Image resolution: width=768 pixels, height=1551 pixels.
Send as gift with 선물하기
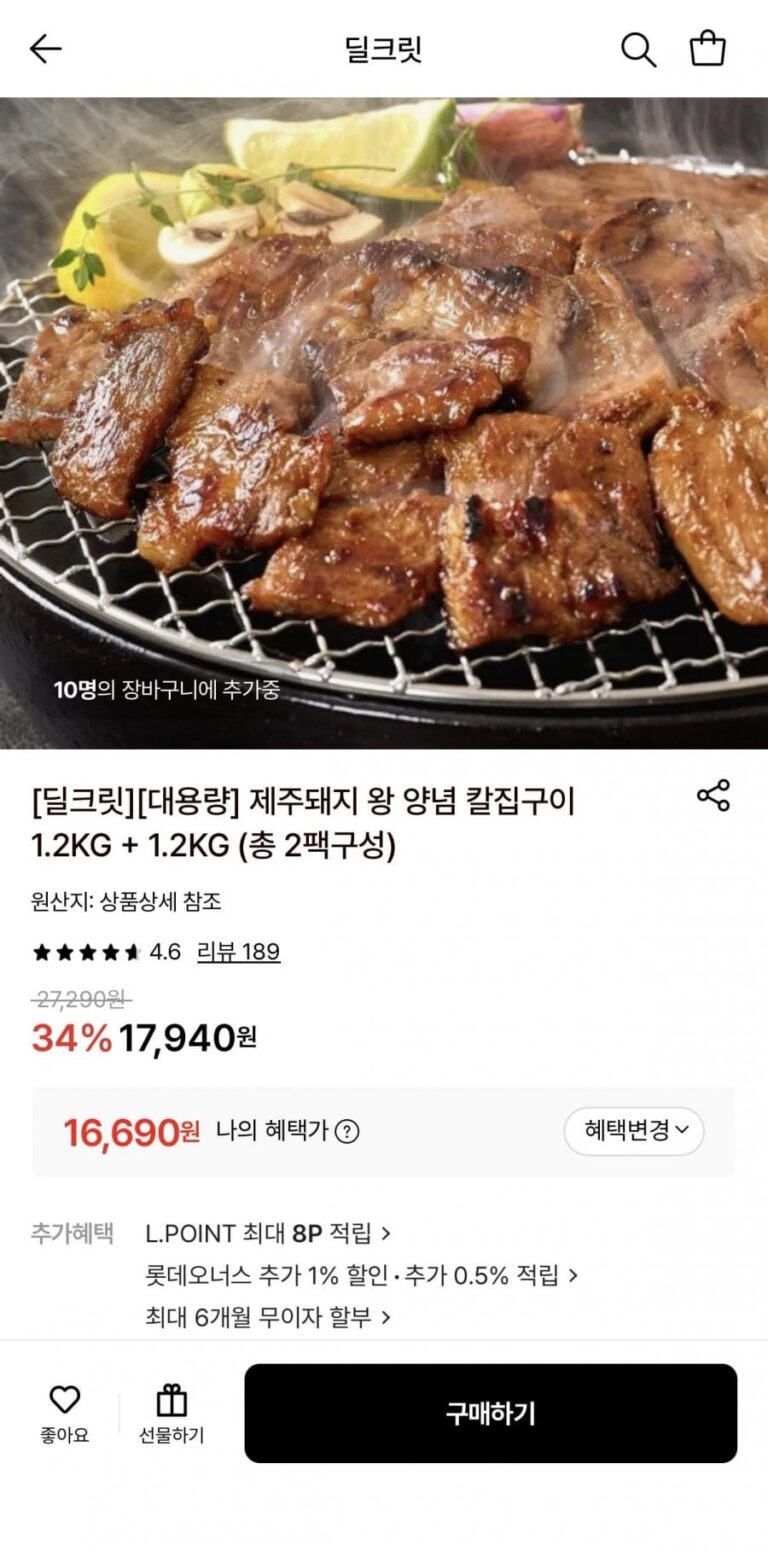click(x=171, y=1414)
